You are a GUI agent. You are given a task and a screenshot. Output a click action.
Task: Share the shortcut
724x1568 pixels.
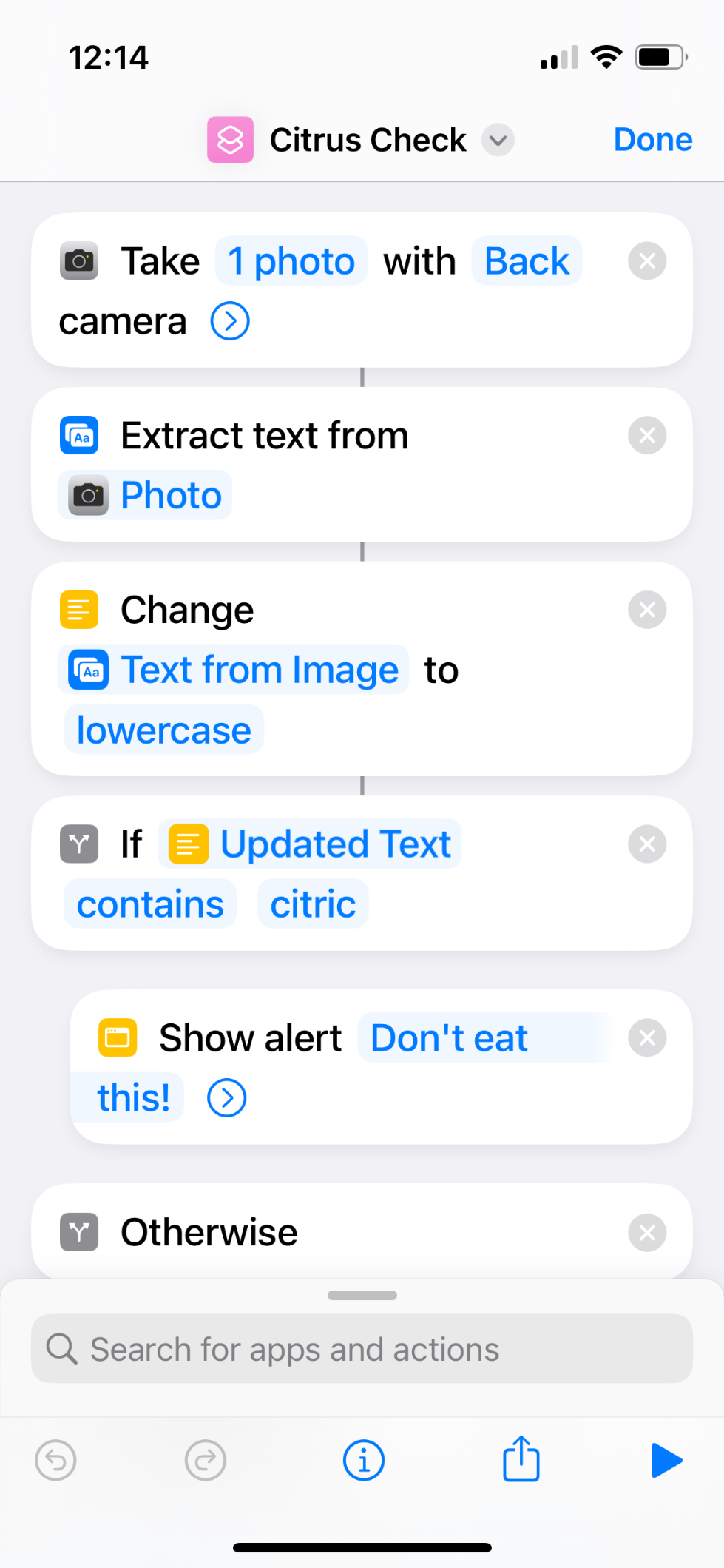[521, 1459]
